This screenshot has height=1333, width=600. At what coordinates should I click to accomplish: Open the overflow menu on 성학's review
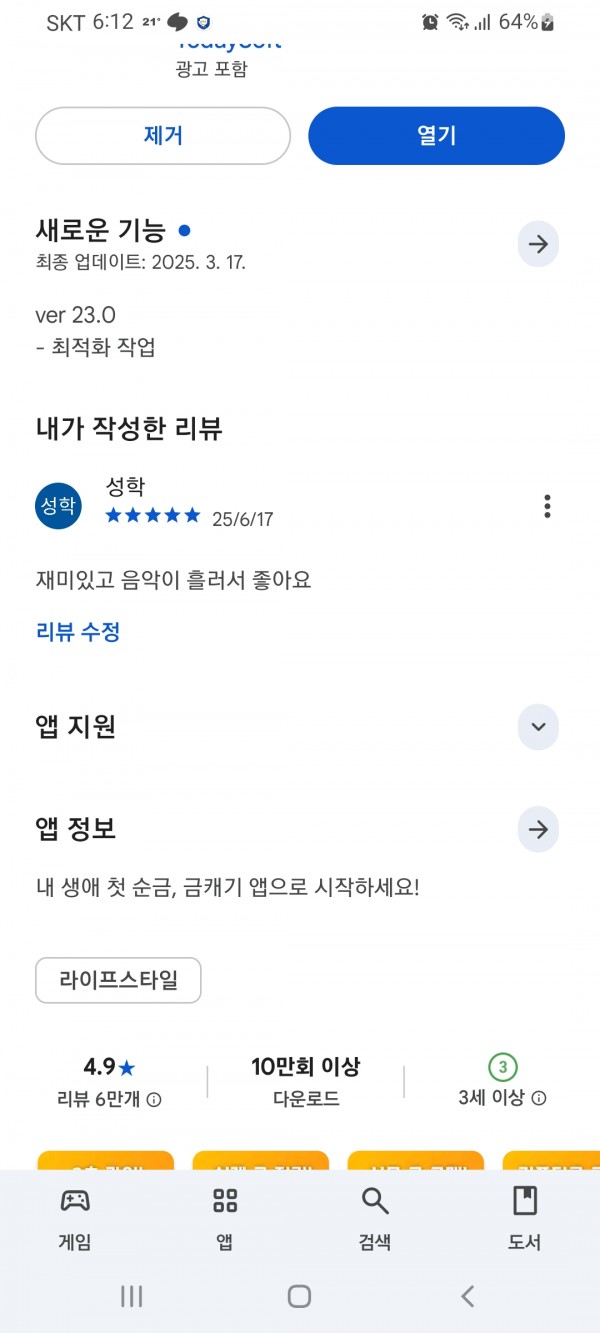pos(547,506)
